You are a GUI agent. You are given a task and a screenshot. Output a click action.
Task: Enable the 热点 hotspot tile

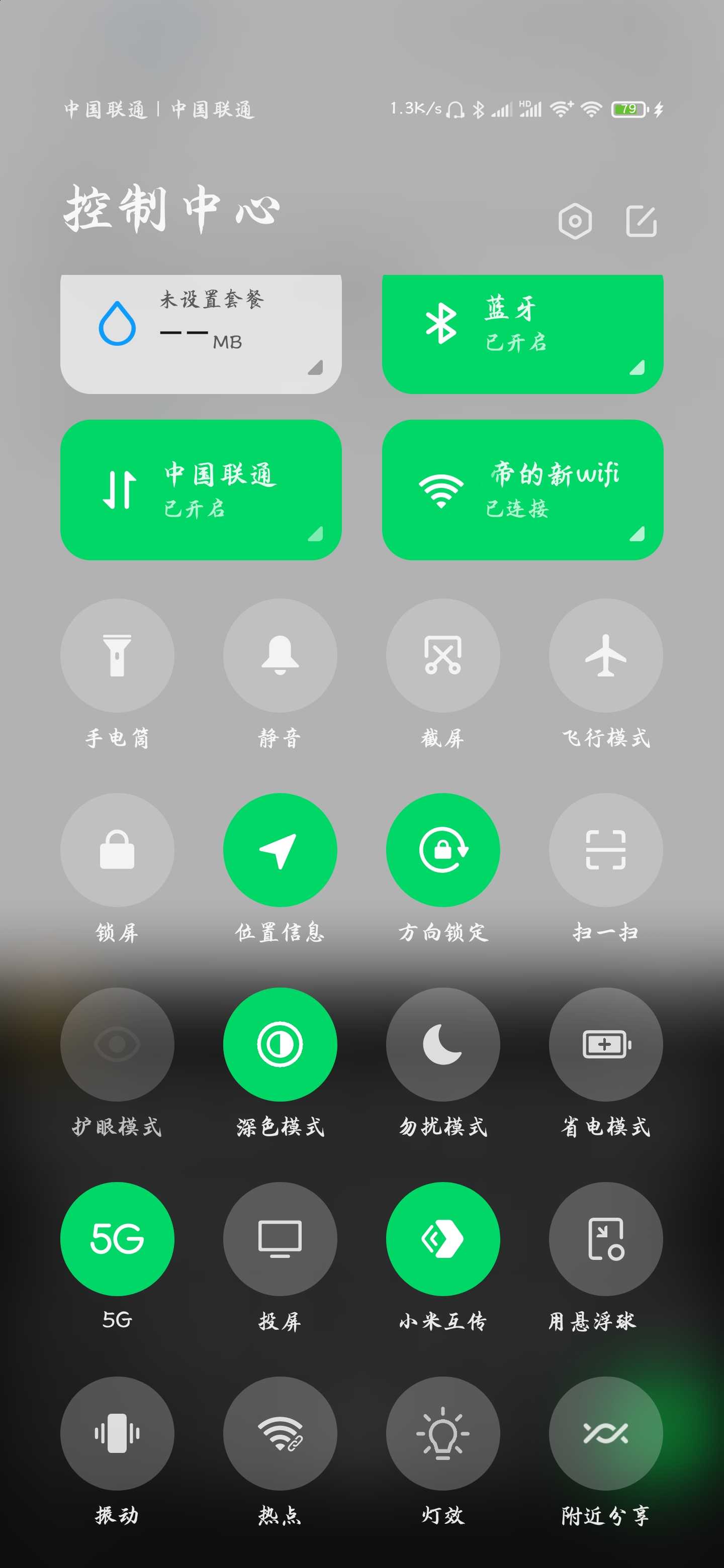pos(280,1433)
